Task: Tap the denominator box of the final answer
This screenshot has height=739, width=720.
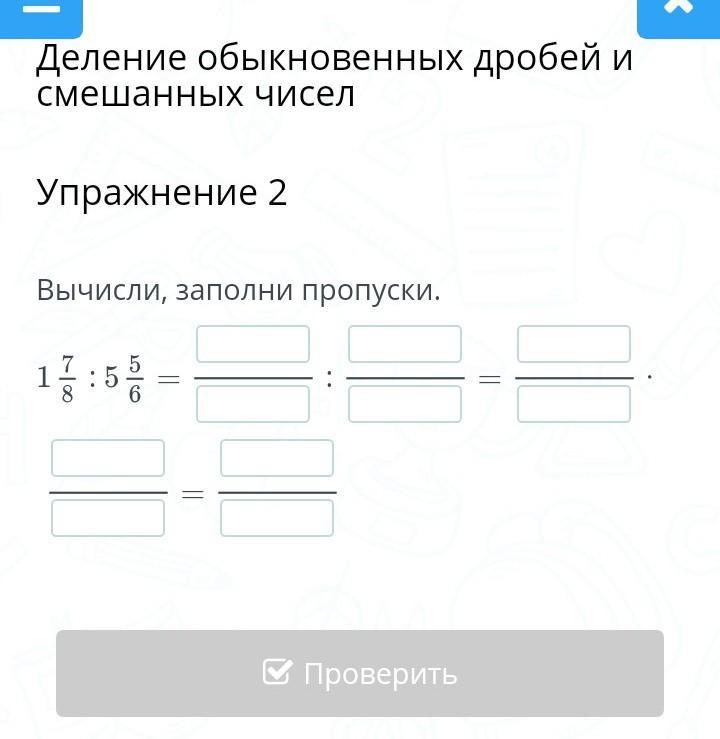Action: [x=277, y=518]
